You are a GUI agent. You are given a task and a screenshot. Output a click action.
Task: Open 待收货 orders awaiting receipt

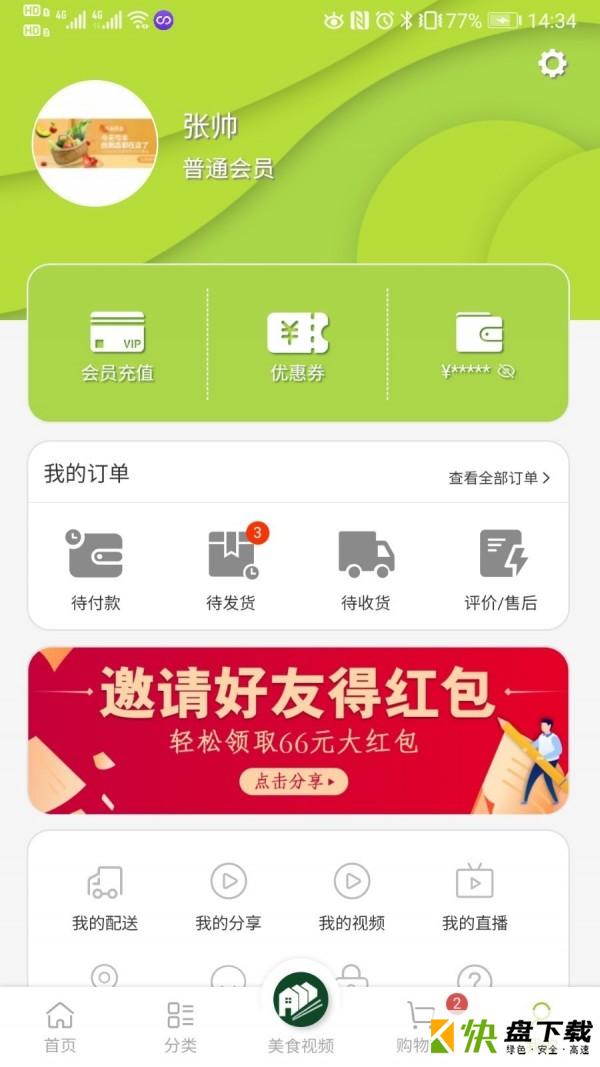point(366,568)
